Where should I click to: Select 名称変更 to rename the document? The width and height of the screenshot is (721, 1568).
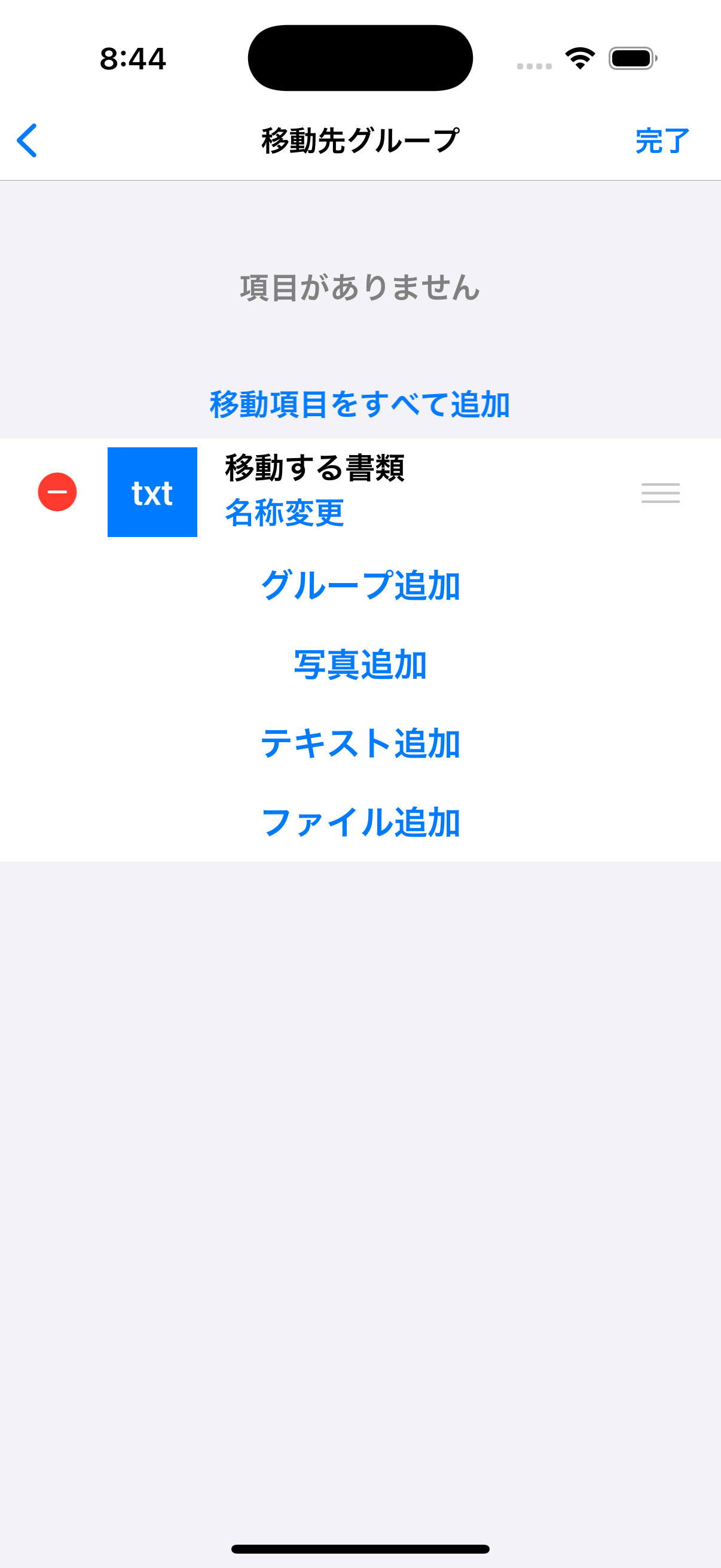283,513
